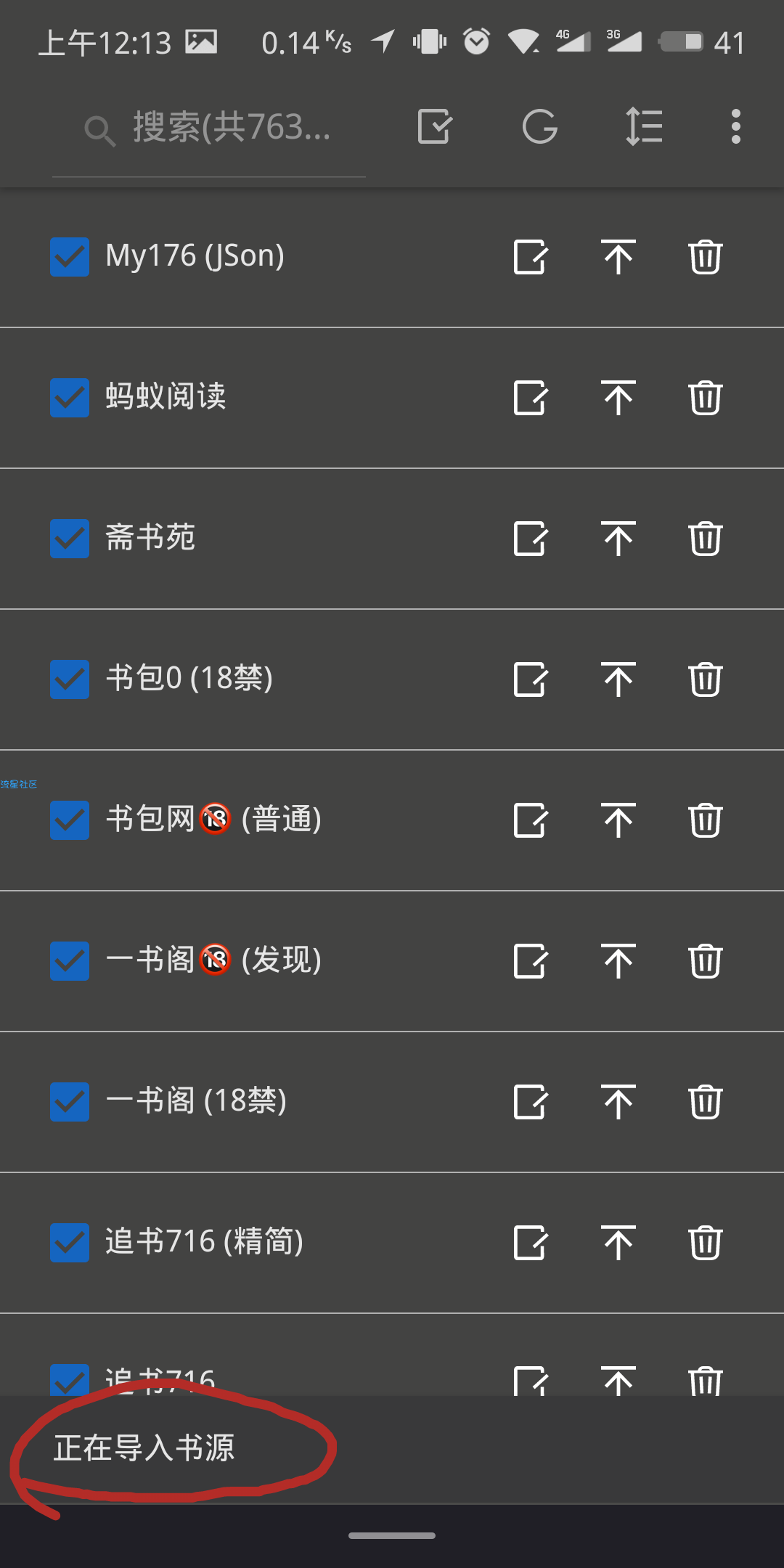Open the sort order icon in toolbar

[x=644, y=127]
